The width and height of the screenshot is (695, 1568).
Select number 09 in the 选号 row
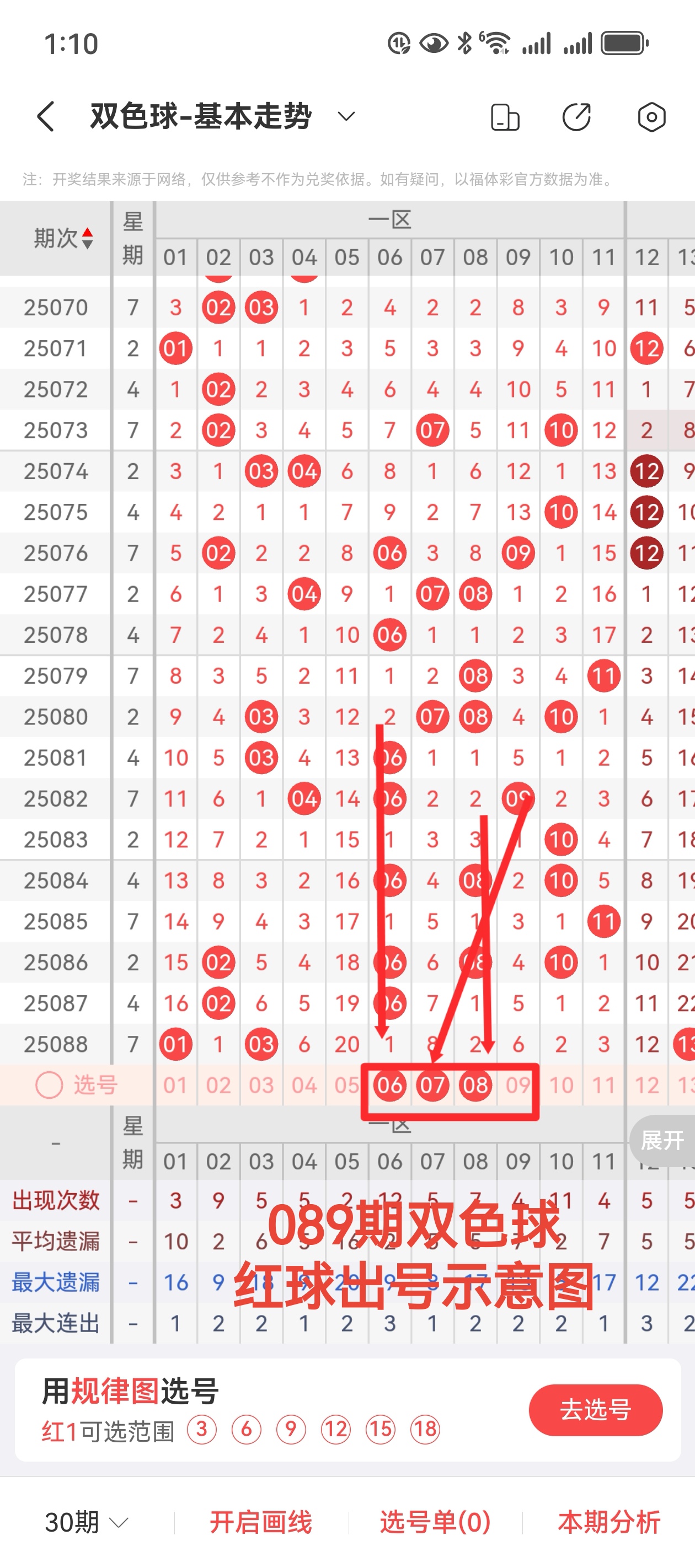[518, 1084]
